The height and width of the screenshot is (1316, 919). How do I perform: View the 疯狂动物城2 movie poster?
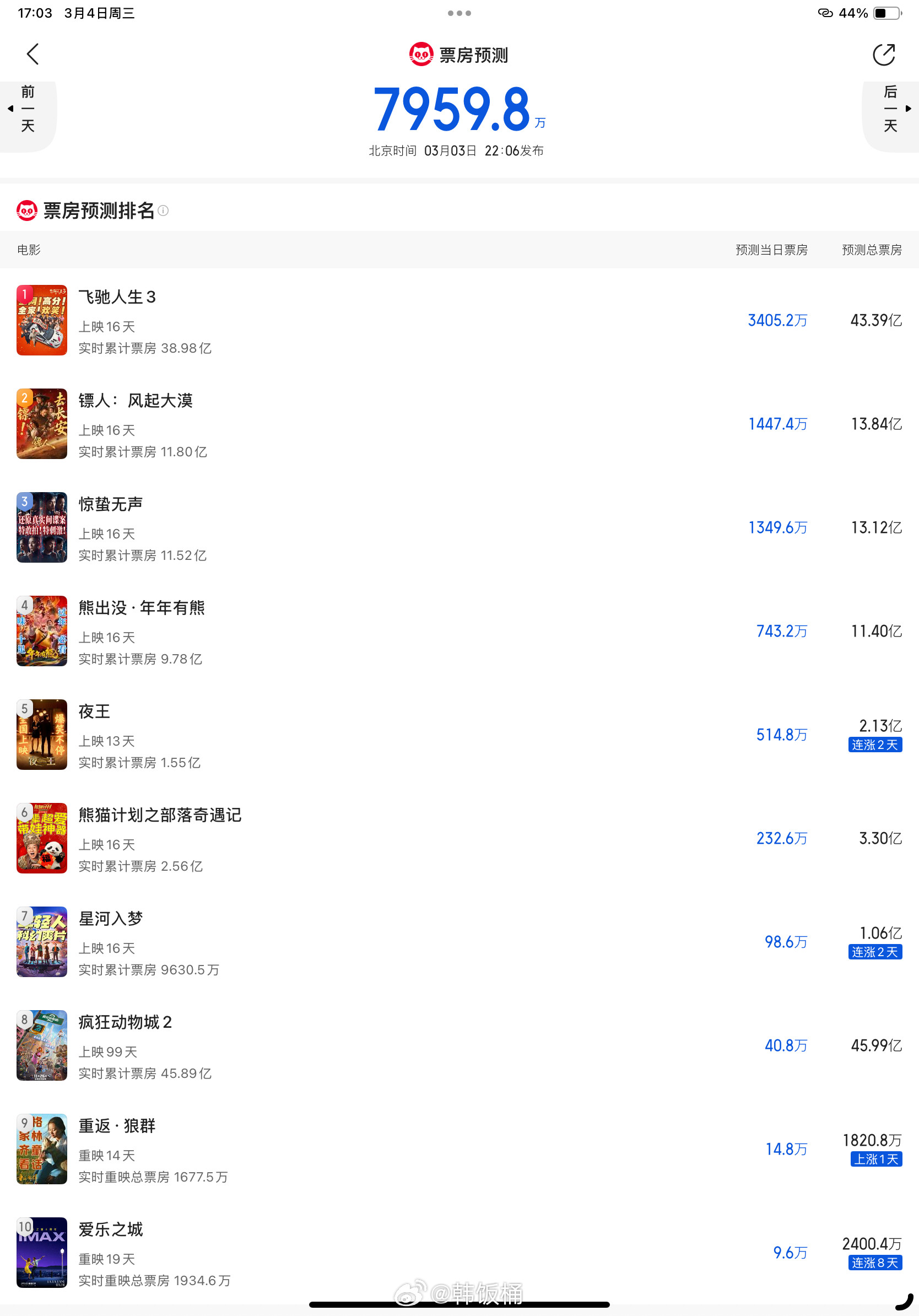click(41, 1046)
